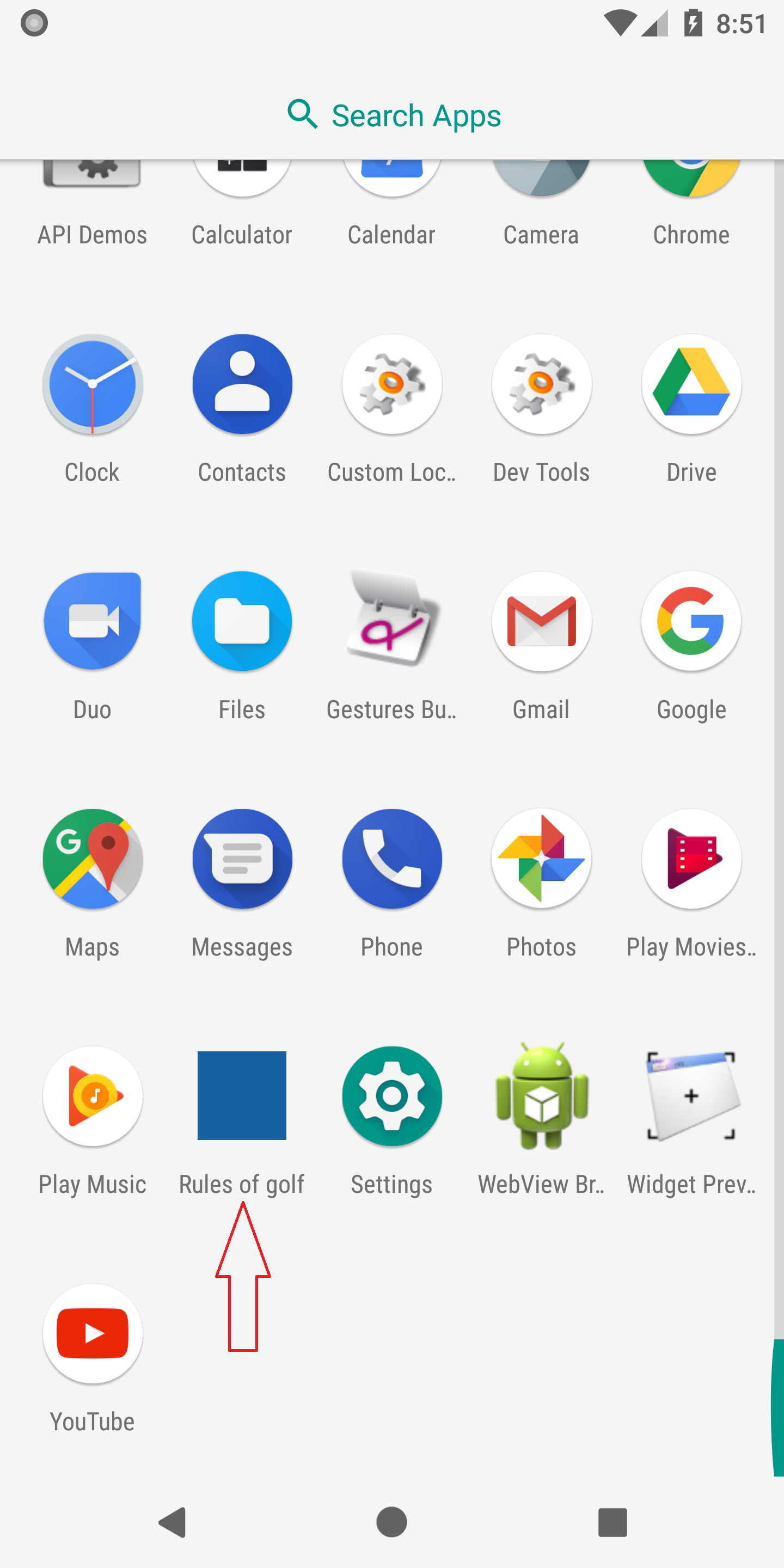The height and width of the screenshot is (1568, 784).
Task: Open the Rules of golf app
Action: pos(242,1094)
